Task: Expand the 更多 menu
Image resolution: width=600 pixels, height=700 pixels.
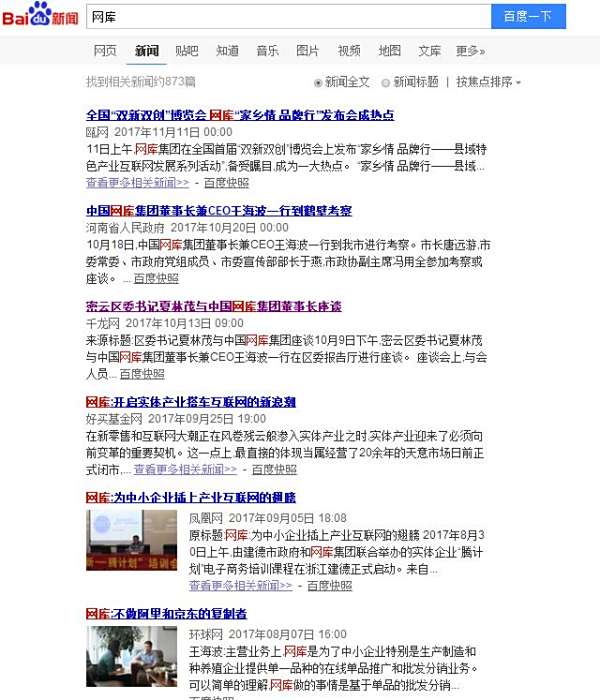Action: tap(470, 51)
